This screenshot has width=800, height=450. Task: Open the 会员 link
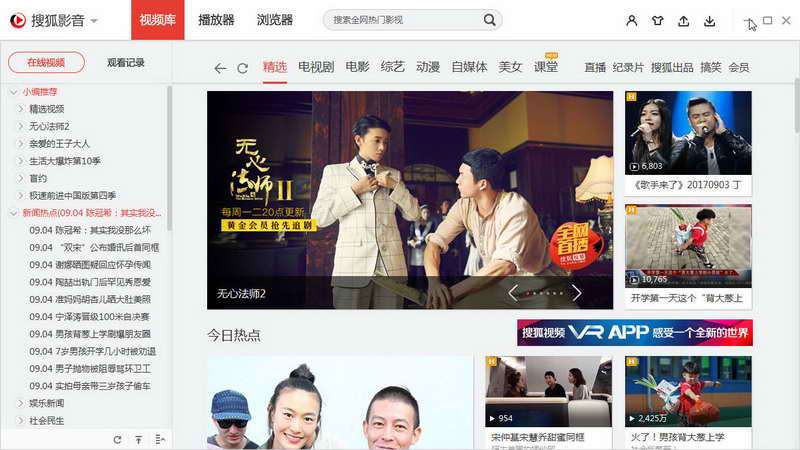click(738, 68)
